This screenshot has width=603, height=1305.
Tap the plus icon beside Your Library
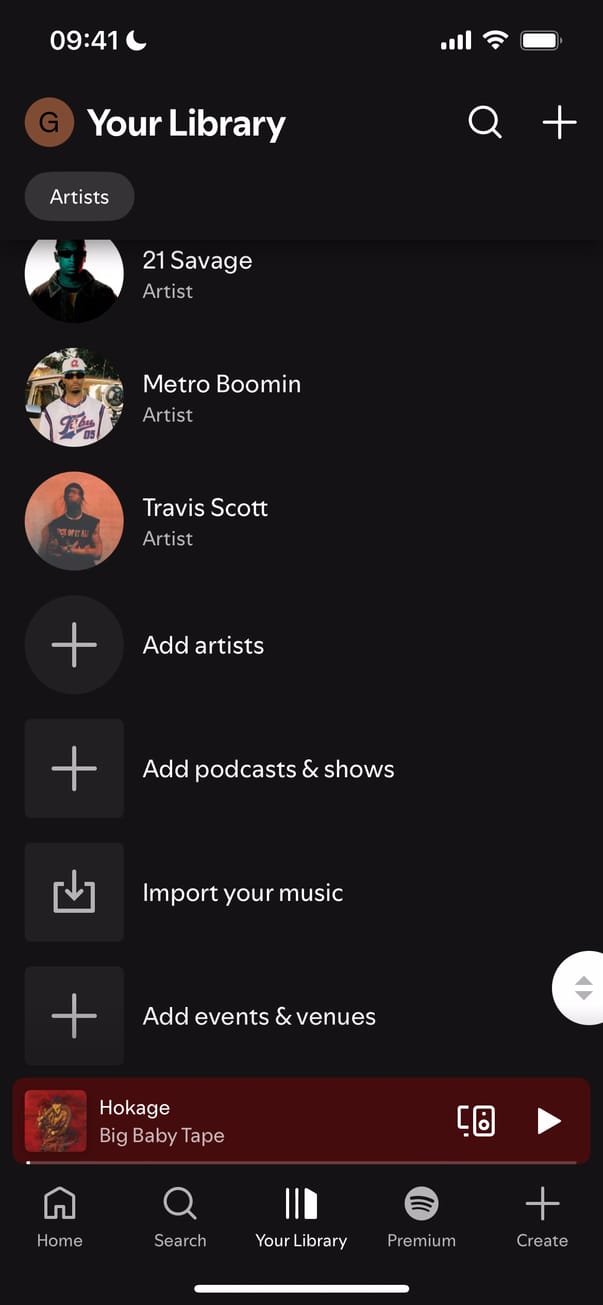pyautogui.click(x=559, y=123)
